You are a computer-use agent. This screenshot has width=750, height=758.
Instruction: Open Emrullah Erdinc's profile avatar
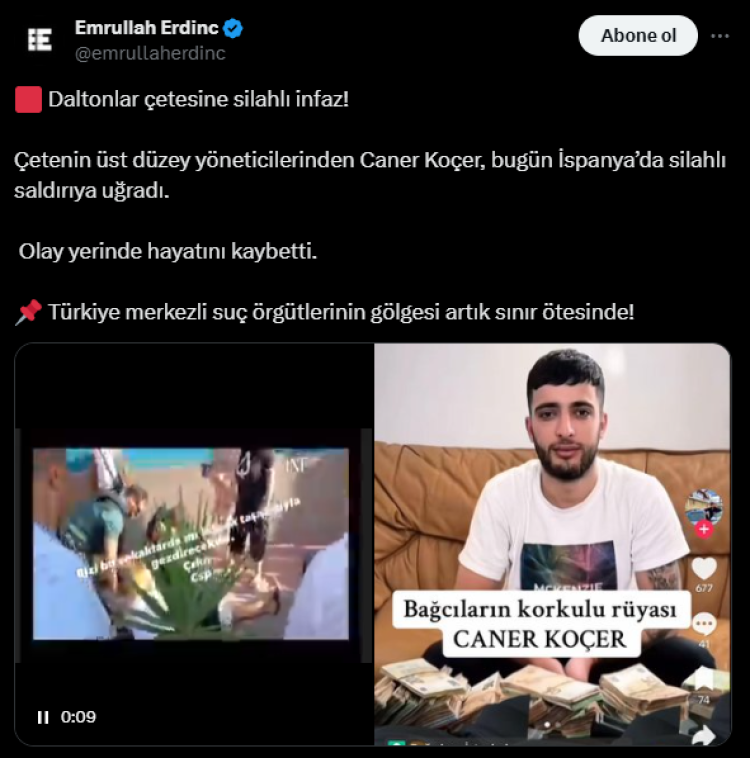click(40, 39)
